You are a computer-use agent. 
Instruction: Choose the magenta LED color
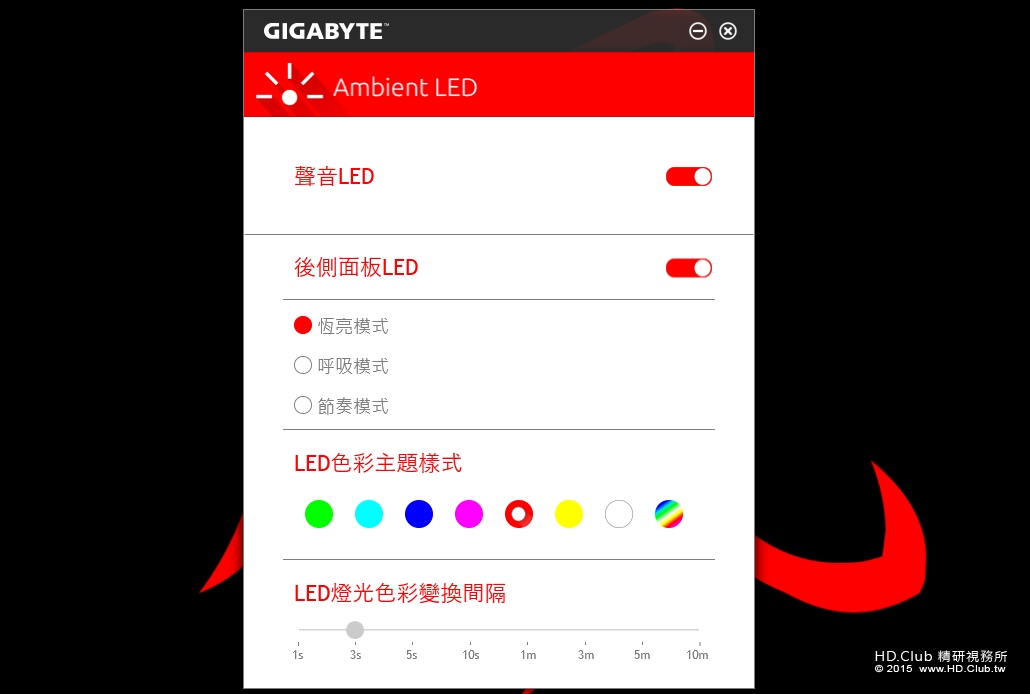[x=469, y=514]
